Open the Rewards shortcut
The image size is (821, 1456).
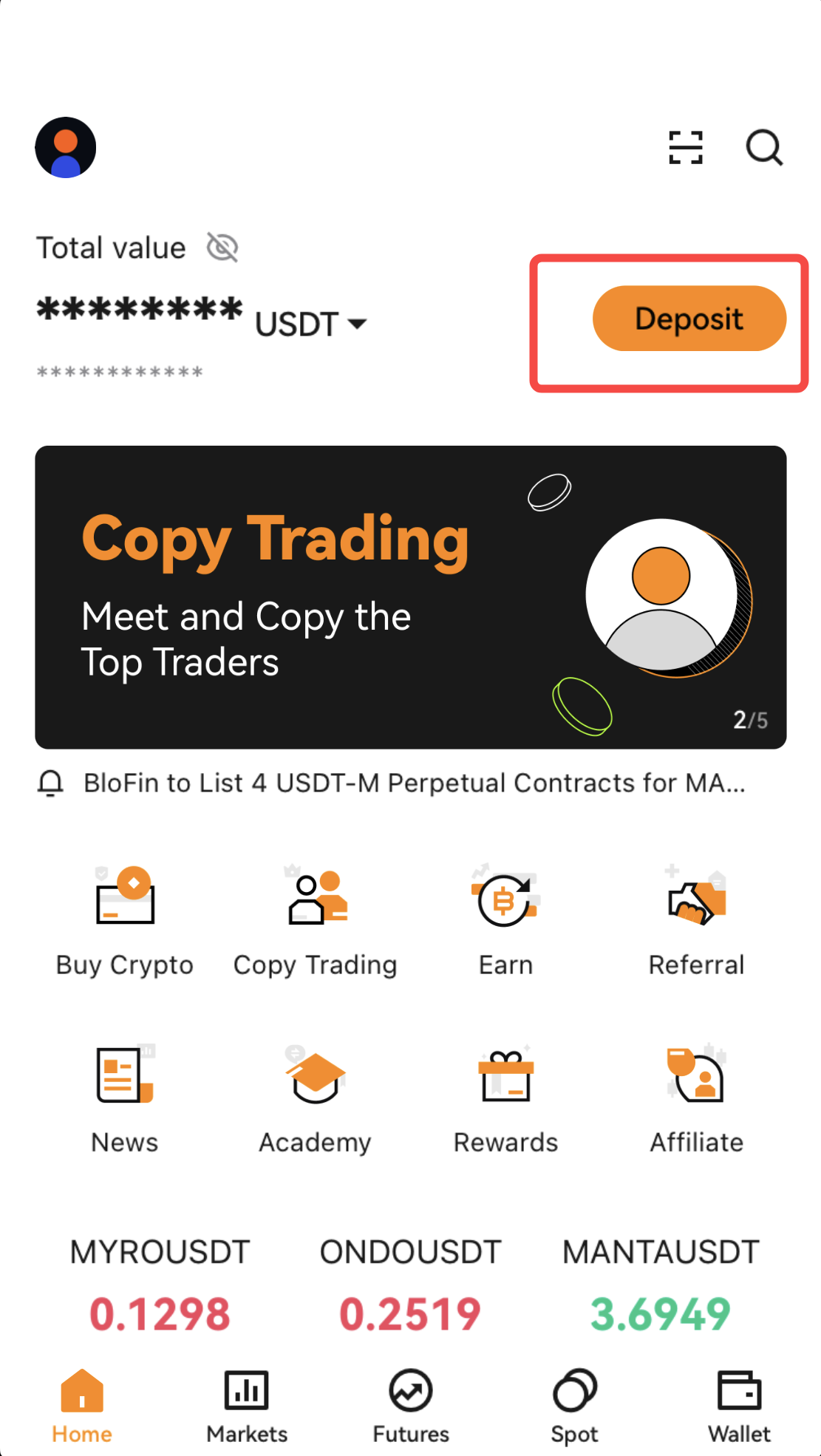505,1098
